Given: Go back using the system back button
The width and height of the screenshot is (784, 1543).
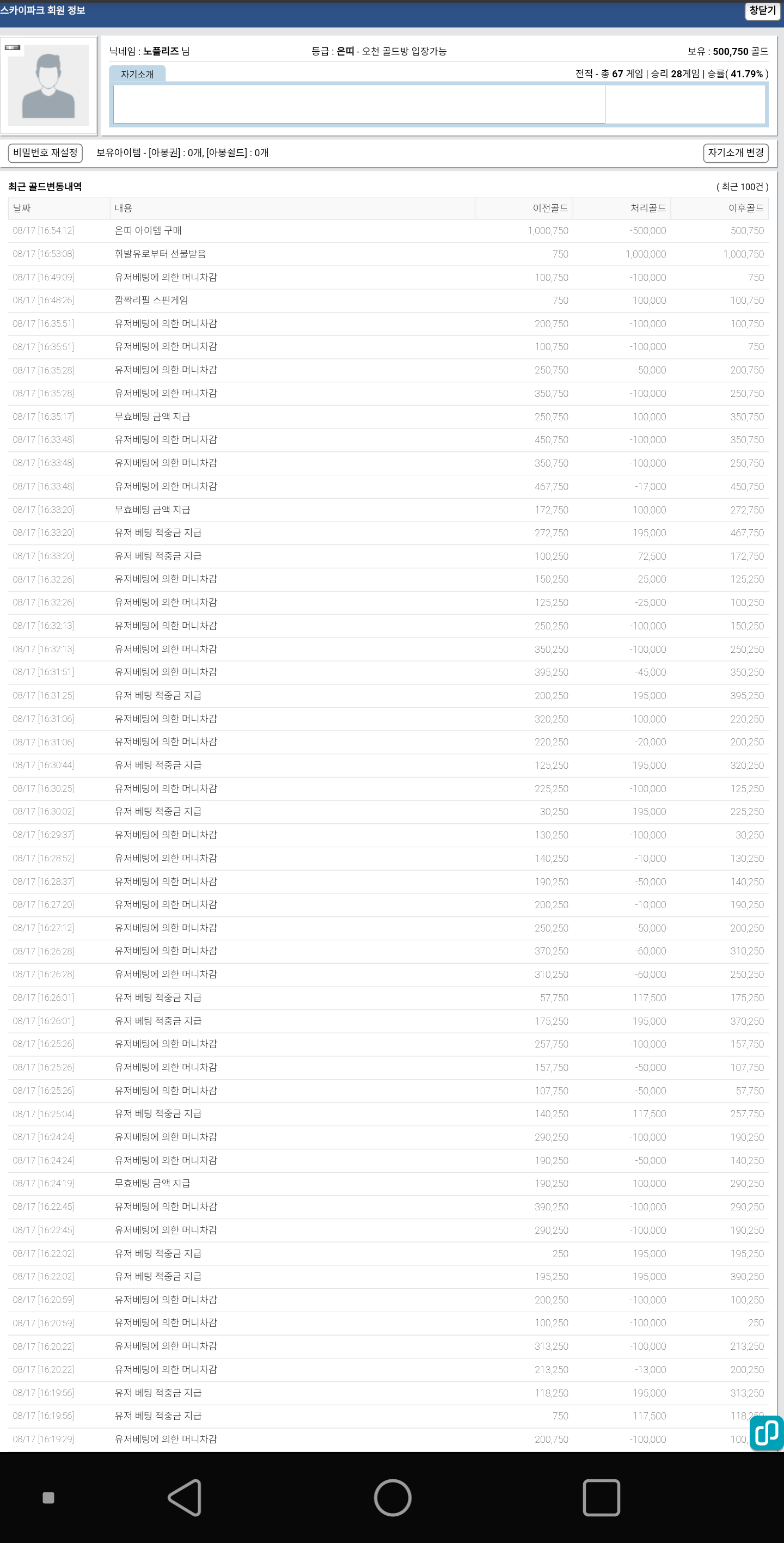Looking at the screenshot, I should click(185, 1497).
